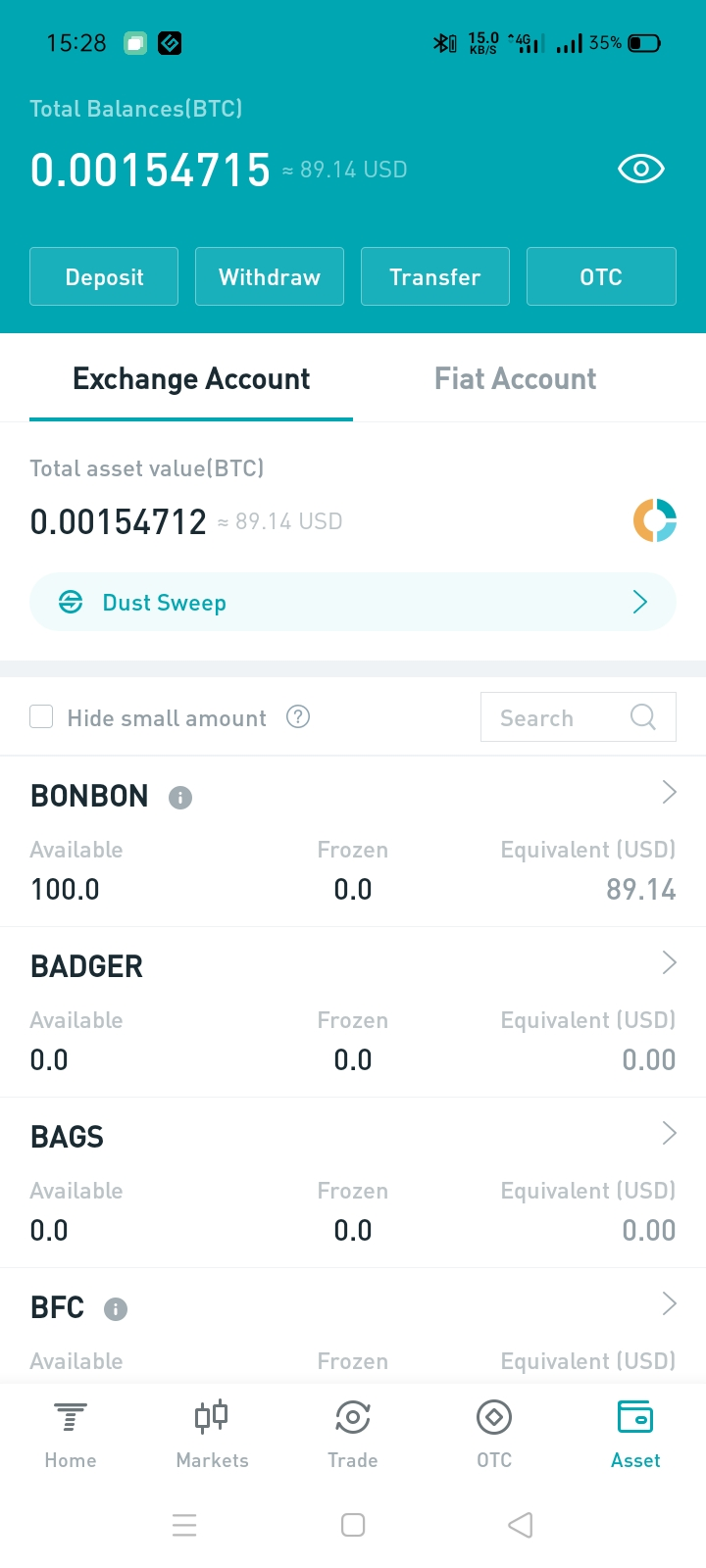This screenshot has height=1568, width=706.
Task: Go to the Home tab
Action: click(x=71, y=1435)
